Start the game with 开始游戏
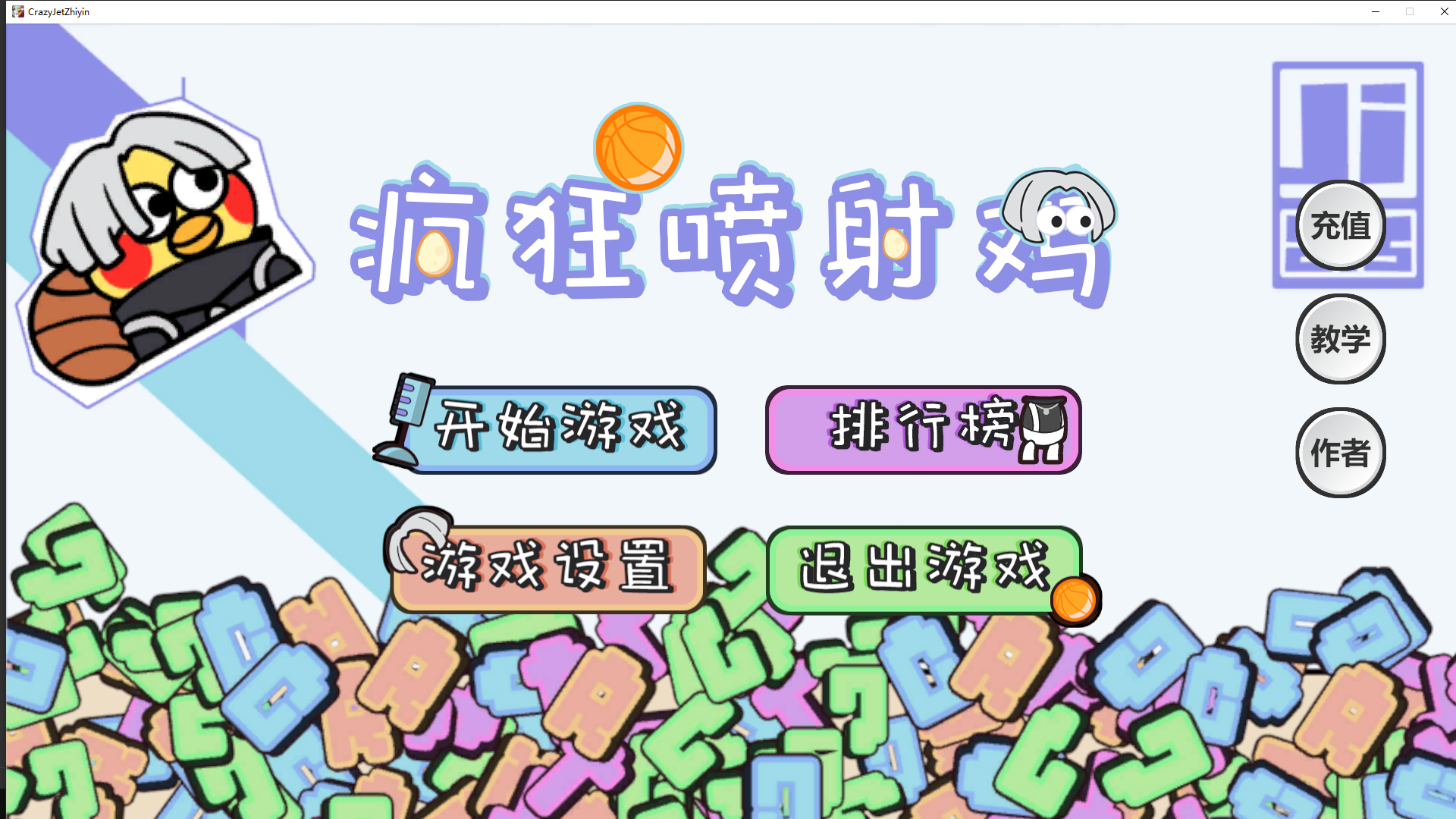This screenshot has width=1456, height=819. (x=560, y=429)
